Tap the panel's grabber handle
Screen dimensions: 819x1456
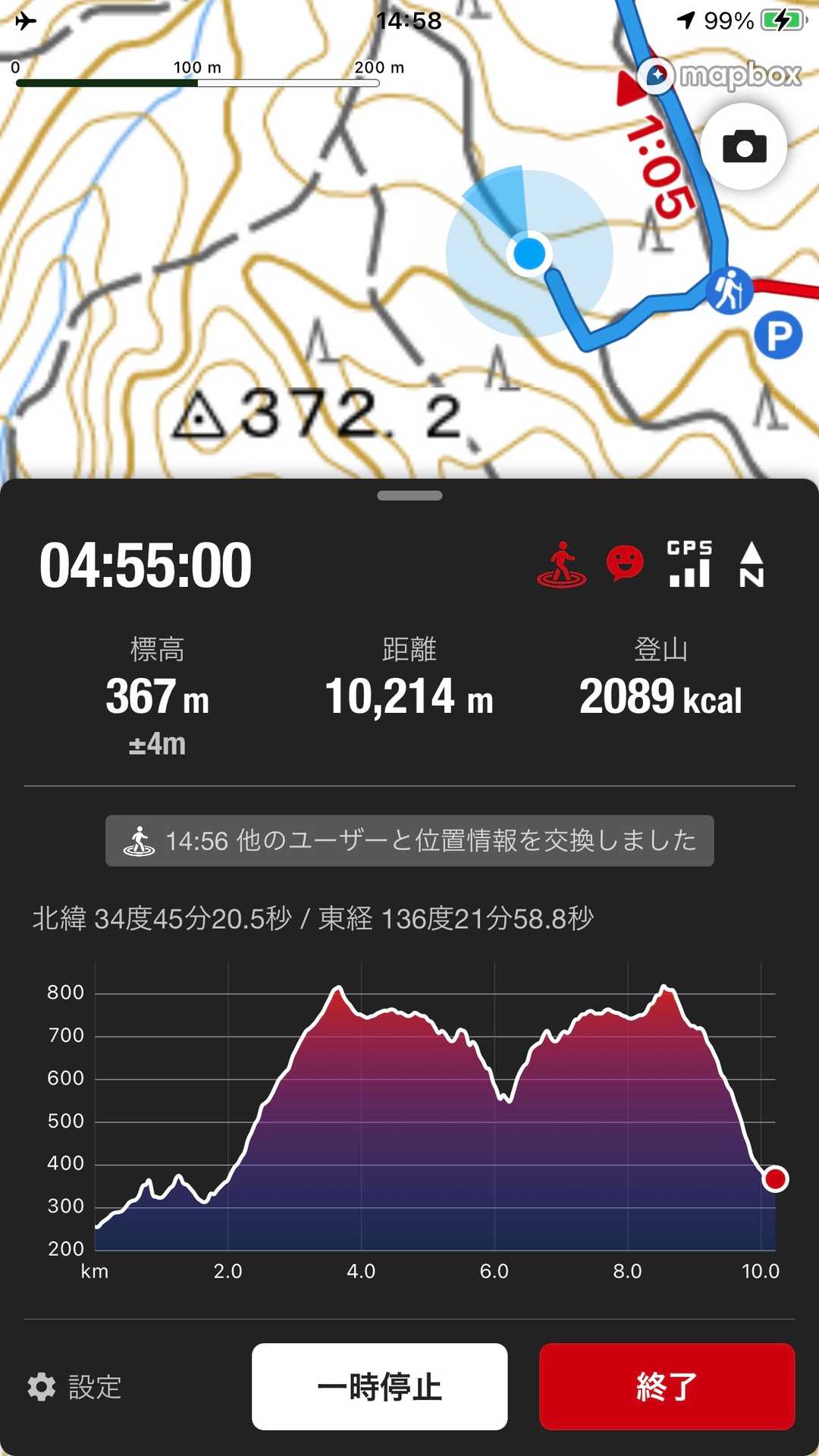click(409, 496)
